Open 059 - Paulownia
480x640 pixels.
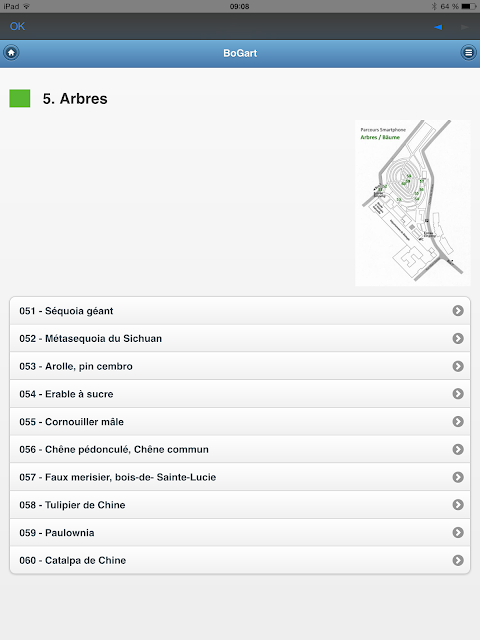240,533
